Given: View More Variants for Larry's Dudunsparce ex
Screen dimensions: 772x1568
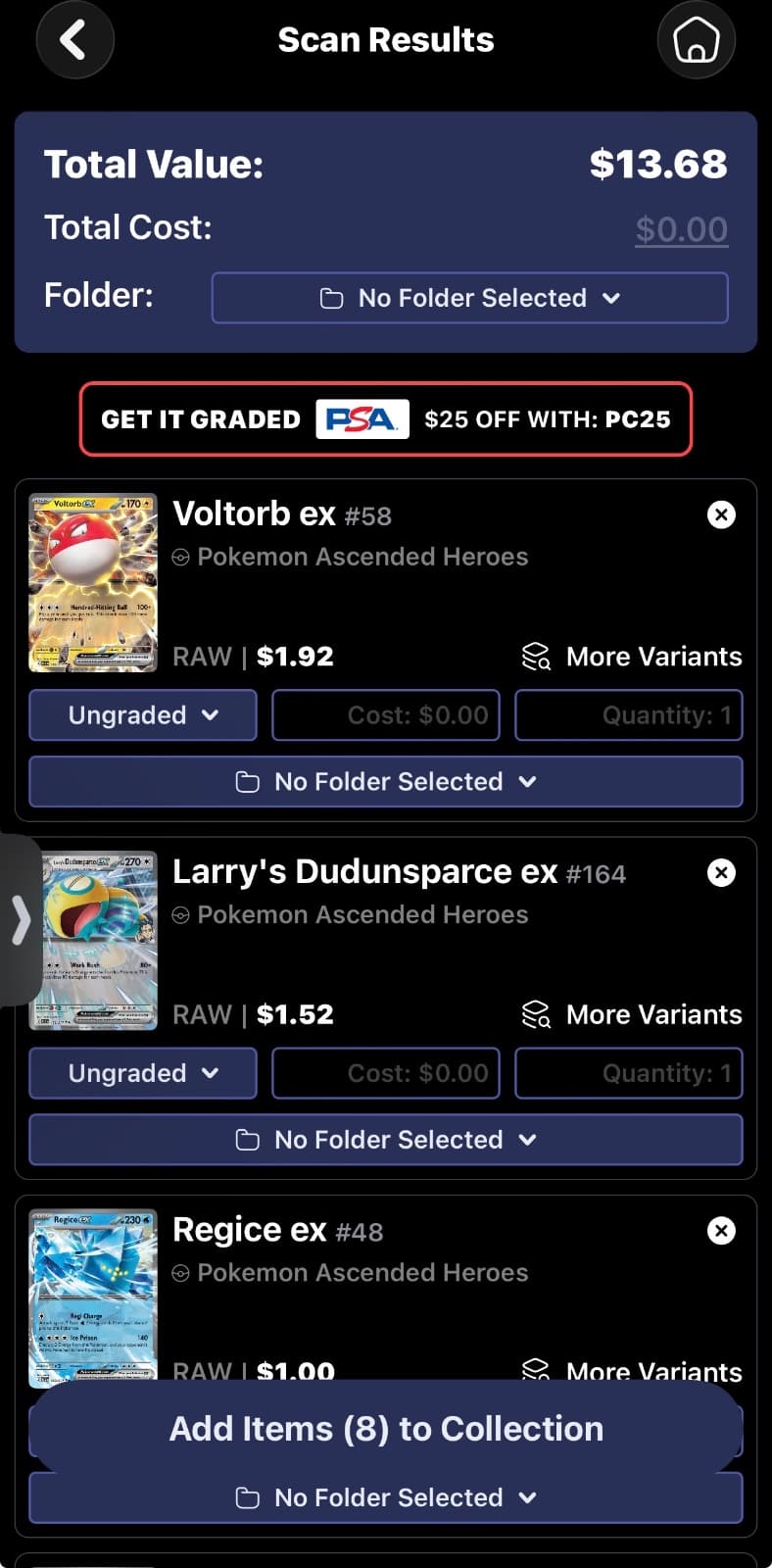Looking at the screenshot, I should [x=632, y=1014].
